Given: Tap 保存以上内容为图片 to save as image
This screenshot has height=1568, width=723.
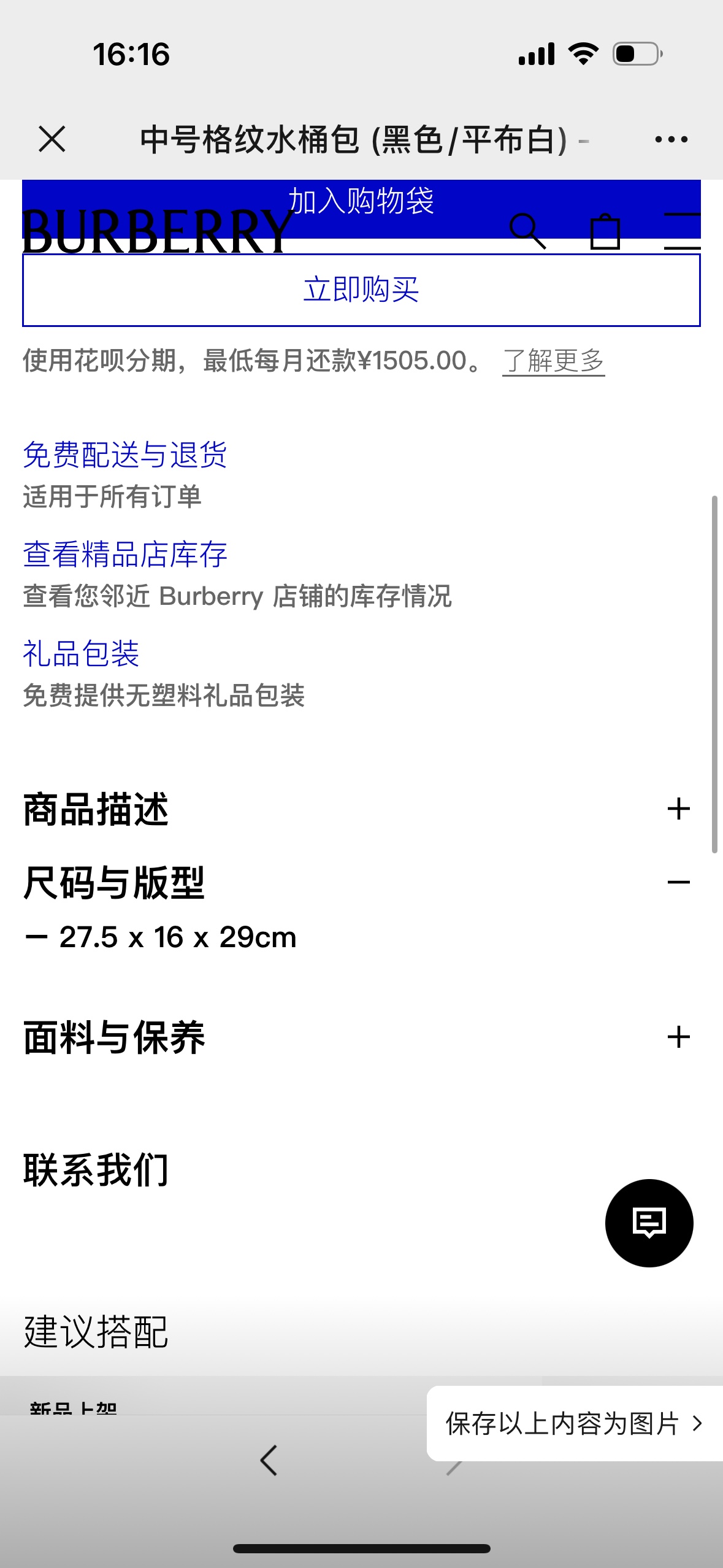Looking at the screenshot, I should point(574,1423).
